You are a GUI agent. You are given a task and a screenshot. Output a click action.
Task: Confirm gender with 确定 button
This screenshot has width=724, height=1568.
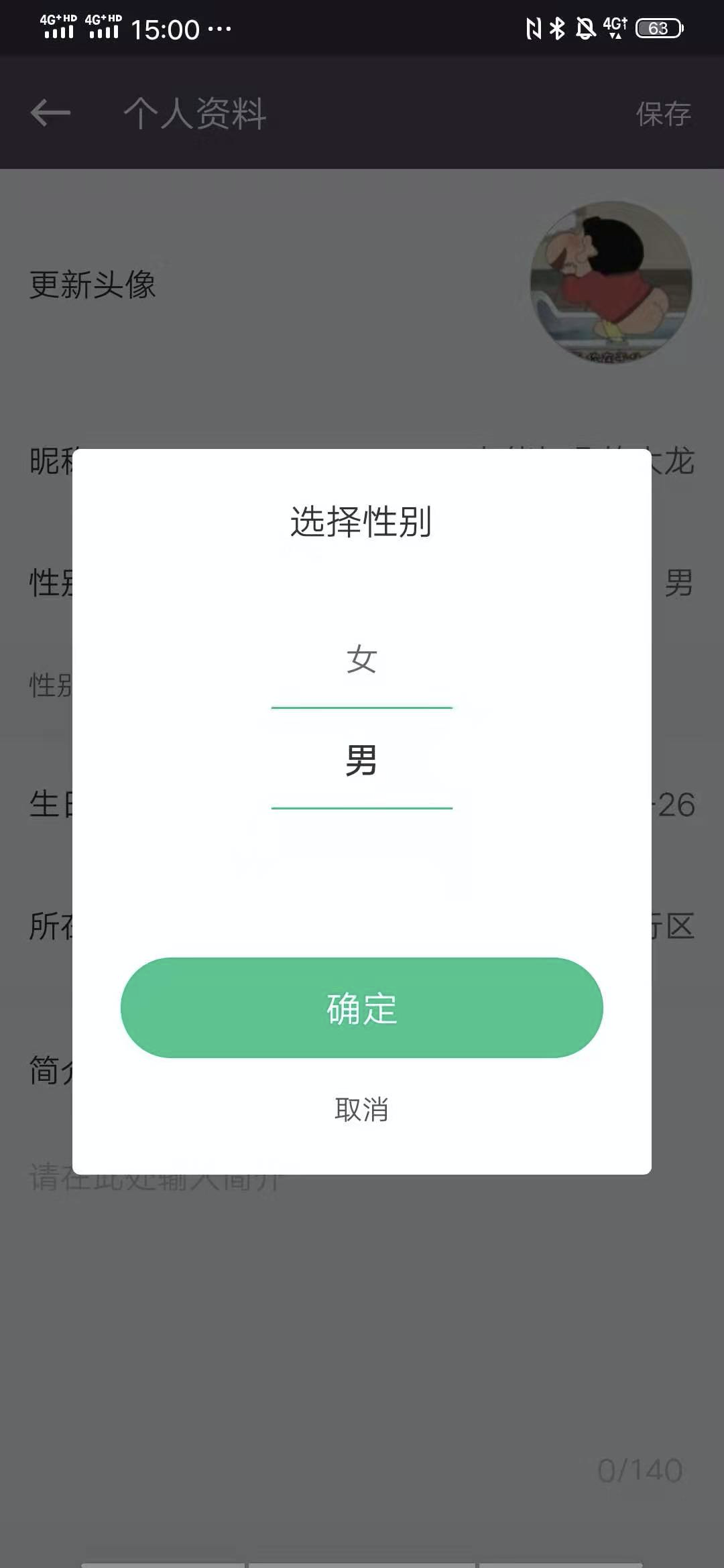click(x=362, y=1008)
